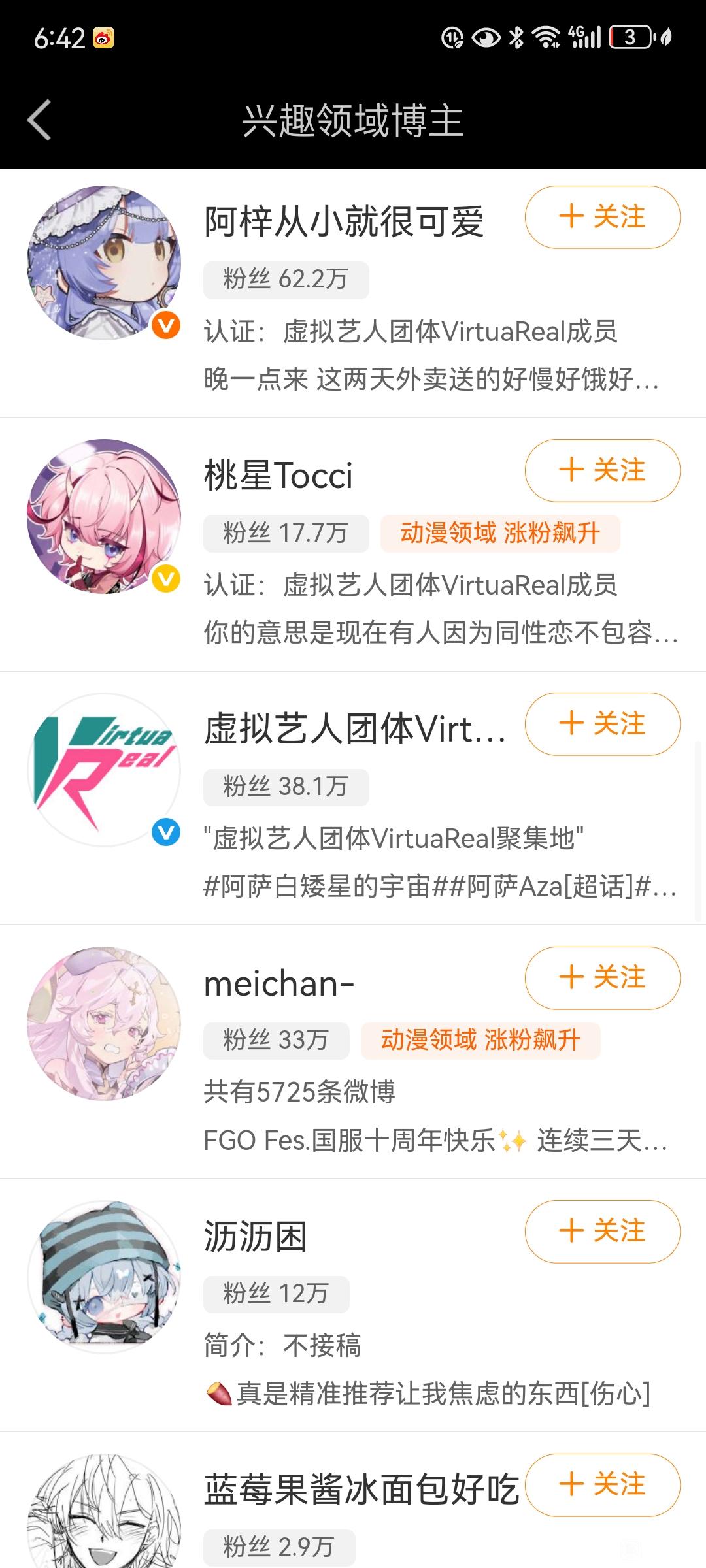
Task: Open 桃星Tocci's profile row
Action: (x=353, y=545)
